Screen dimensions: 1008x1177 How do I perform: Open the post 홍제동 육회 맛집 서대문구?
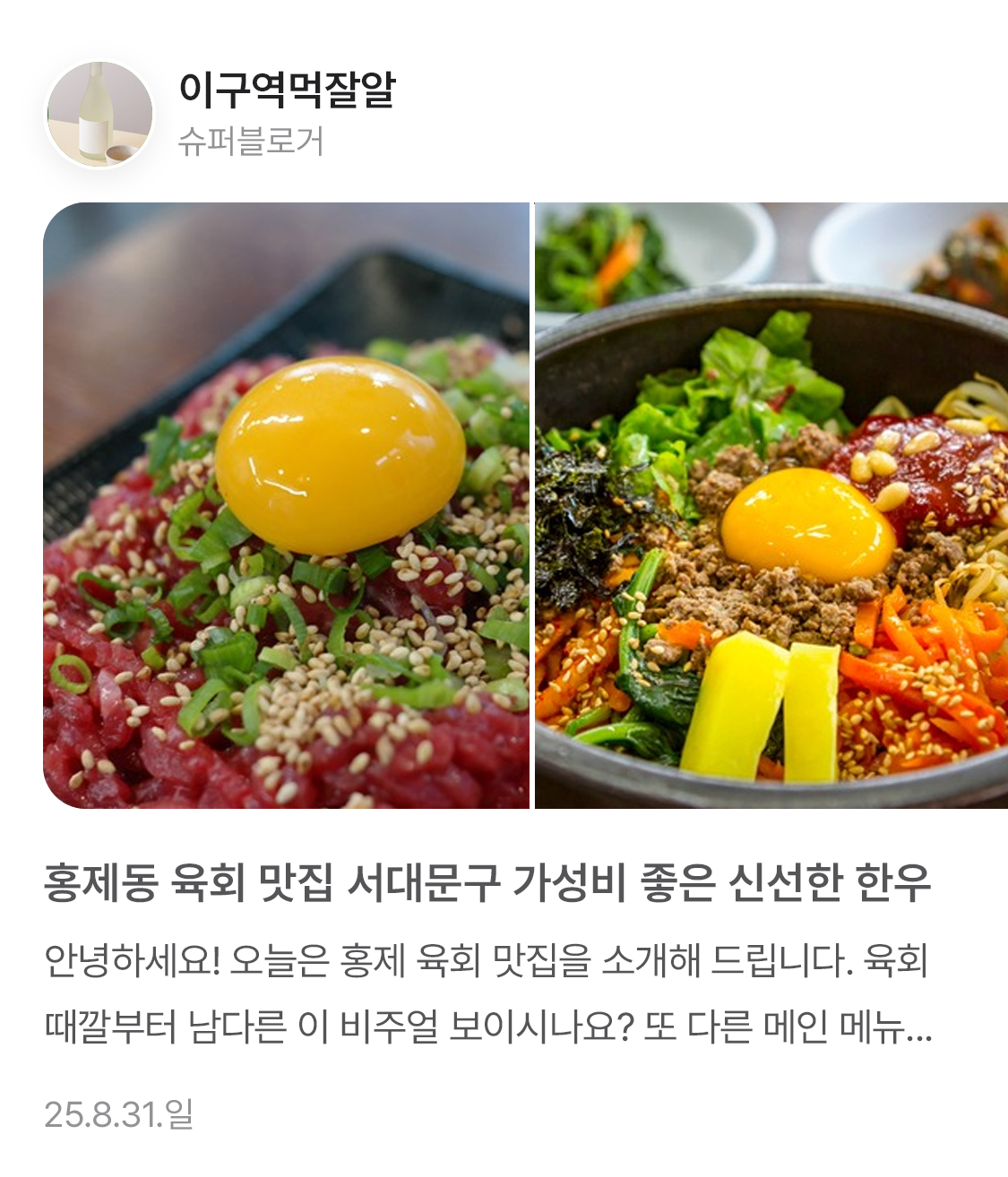487,883
